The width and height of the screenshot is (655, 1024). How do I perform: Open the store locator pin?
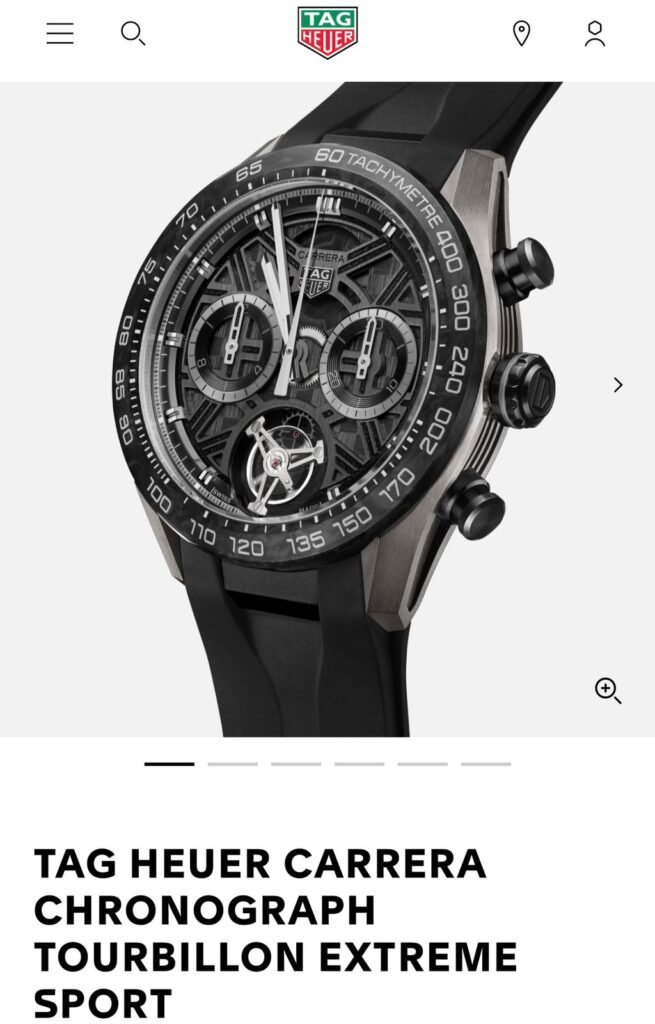tap(521, 33)
